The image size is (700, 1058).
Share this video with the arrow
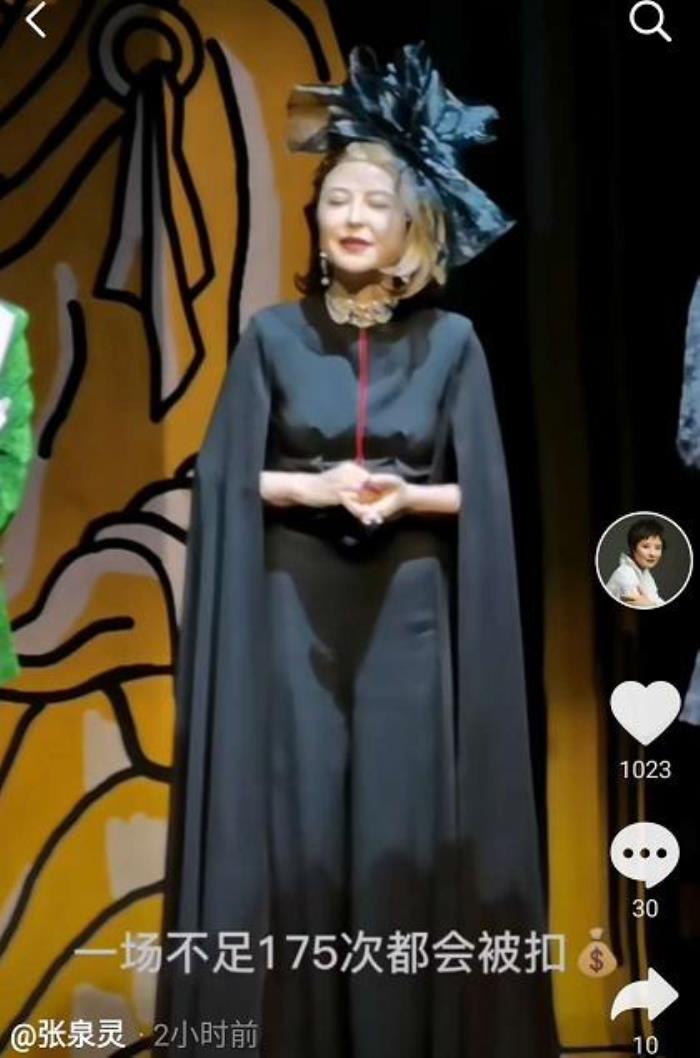click(x=645, y=995)
